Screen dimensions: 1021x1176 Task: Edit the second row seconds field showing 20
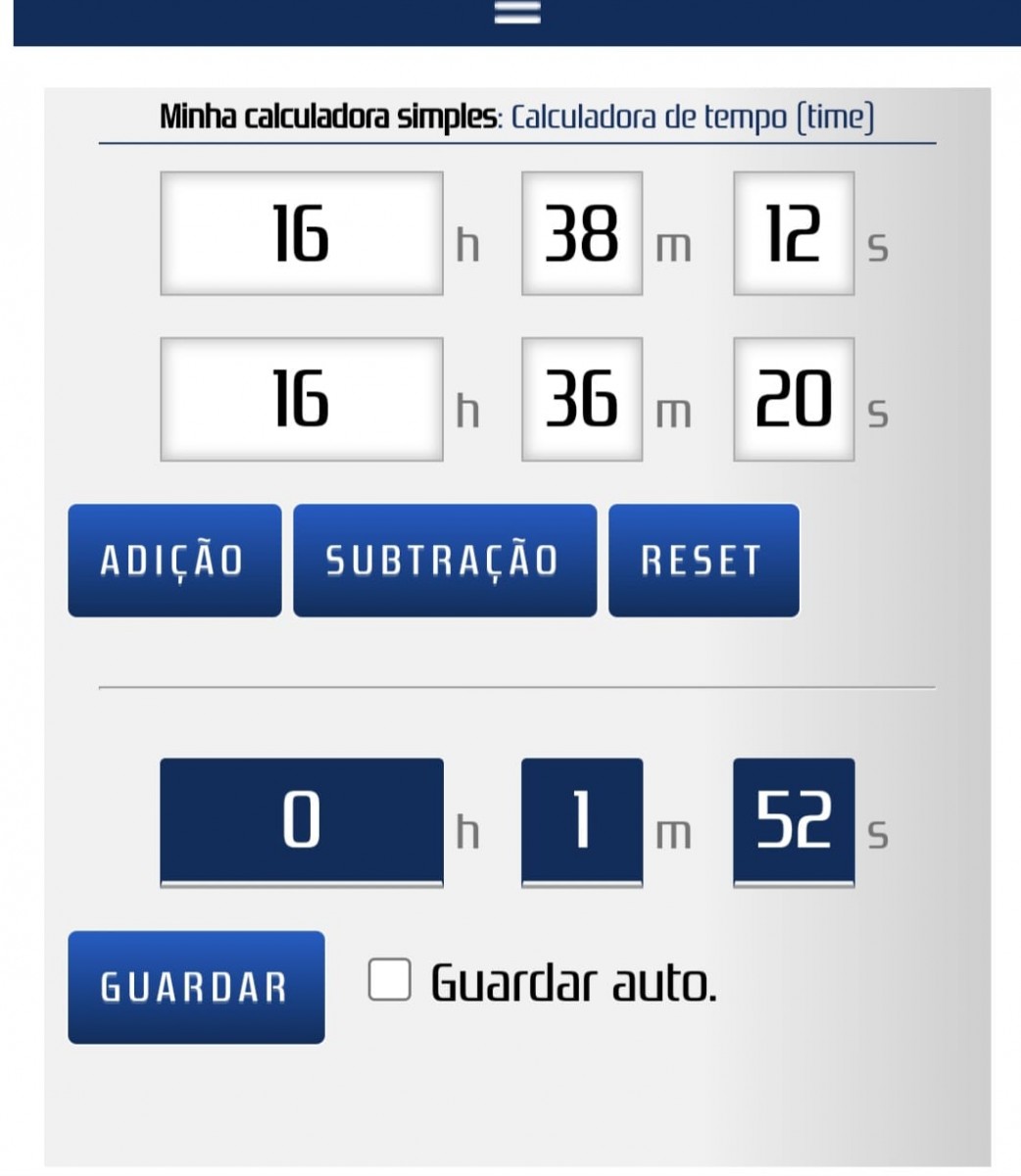point(794,400)
